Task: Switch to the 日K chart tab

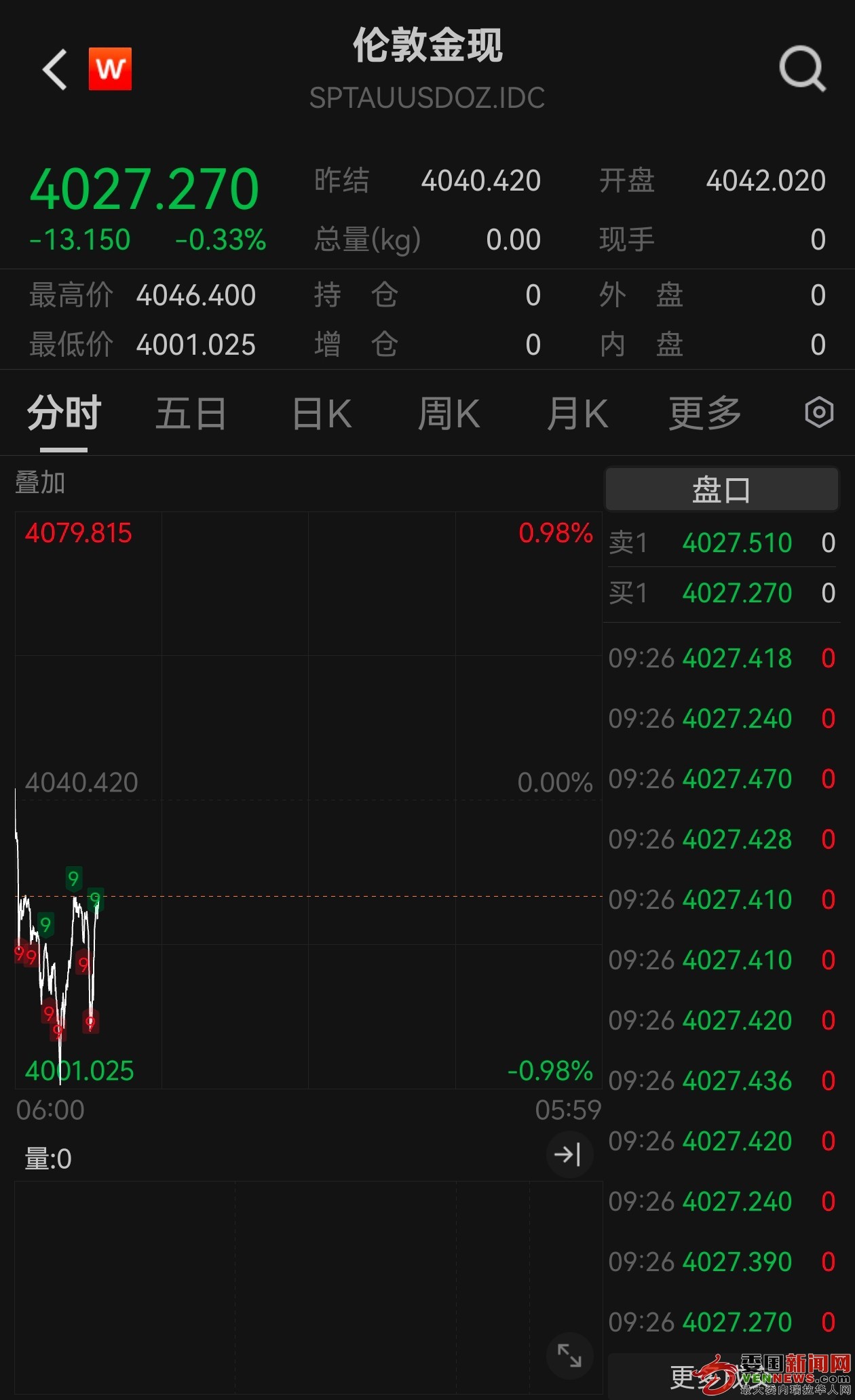Action: click(x=322, y=414)
